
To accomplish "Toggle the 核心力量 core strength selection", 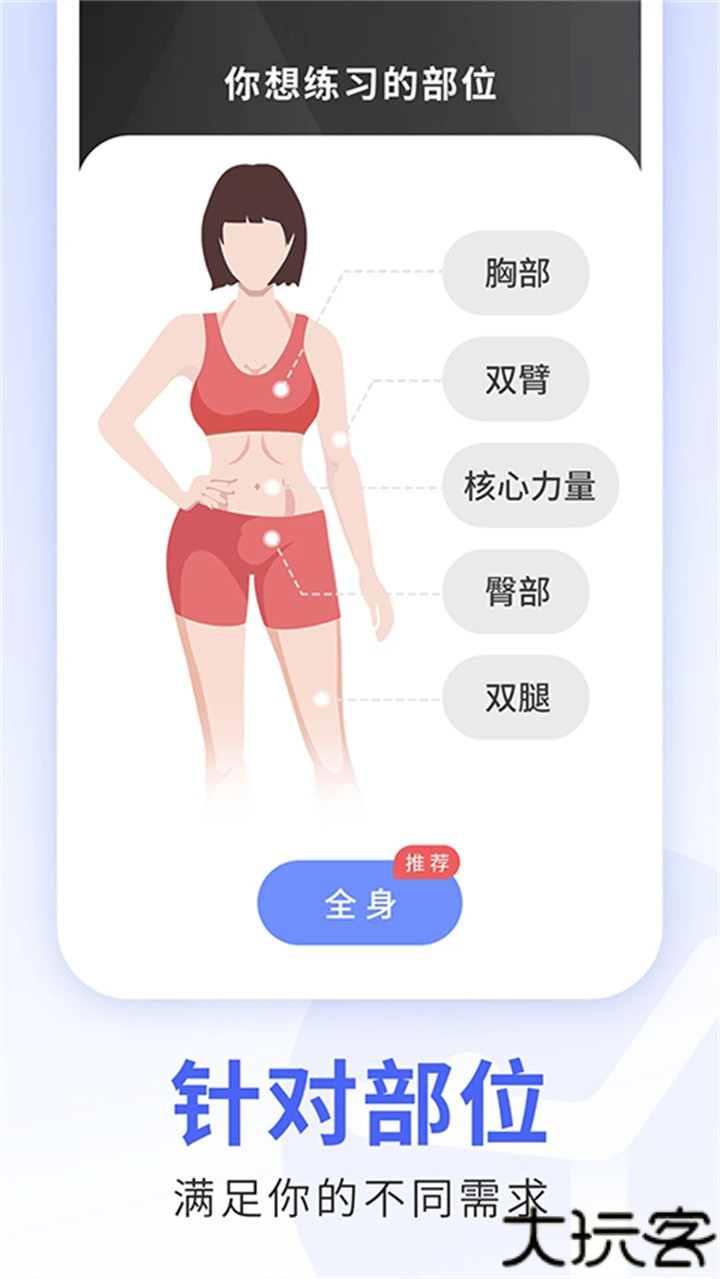I will click(x=530, y=486).
